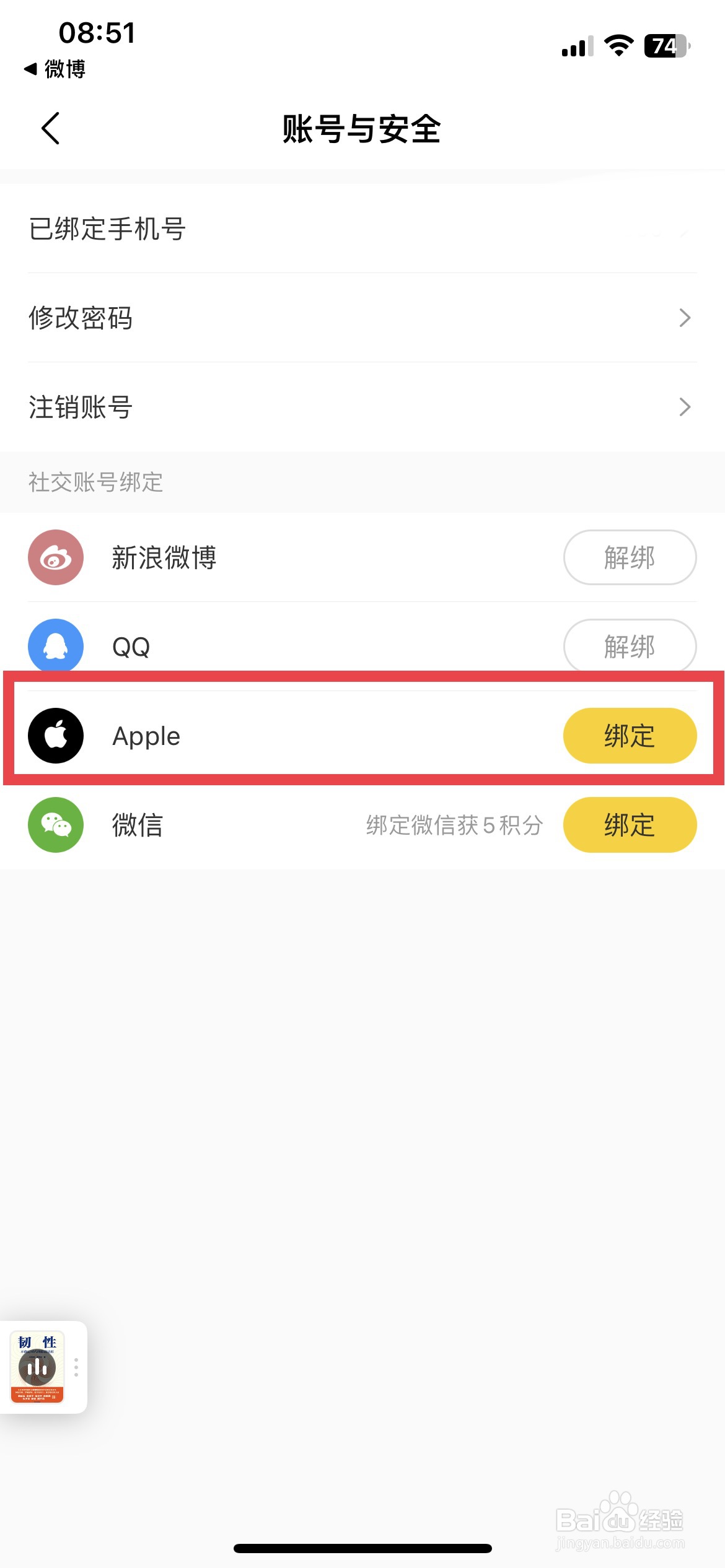Bind WeChat to earn 5 points
The height and width of the screenshot is (1568, 725).
630,825
